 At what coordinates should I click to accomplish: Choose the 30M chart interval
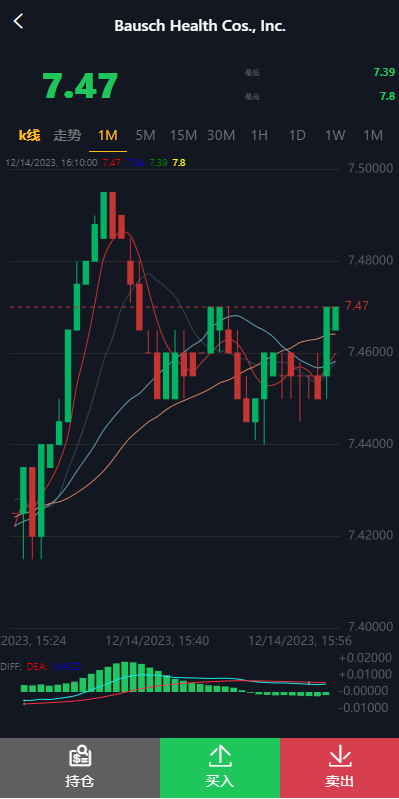pos(221,135)
